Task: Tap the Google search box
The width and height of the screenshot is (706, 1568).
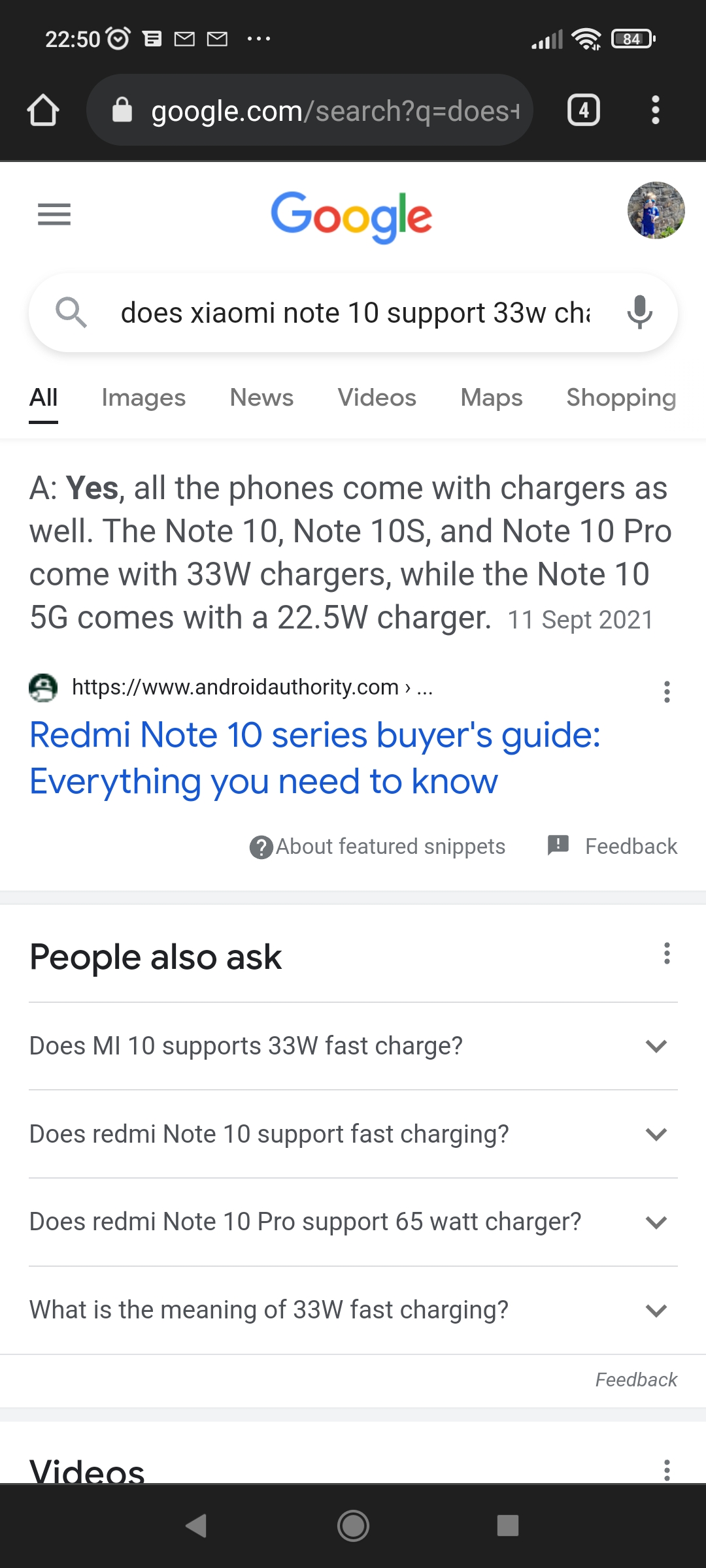Action: pyautogui.click(x=353, y=313)
